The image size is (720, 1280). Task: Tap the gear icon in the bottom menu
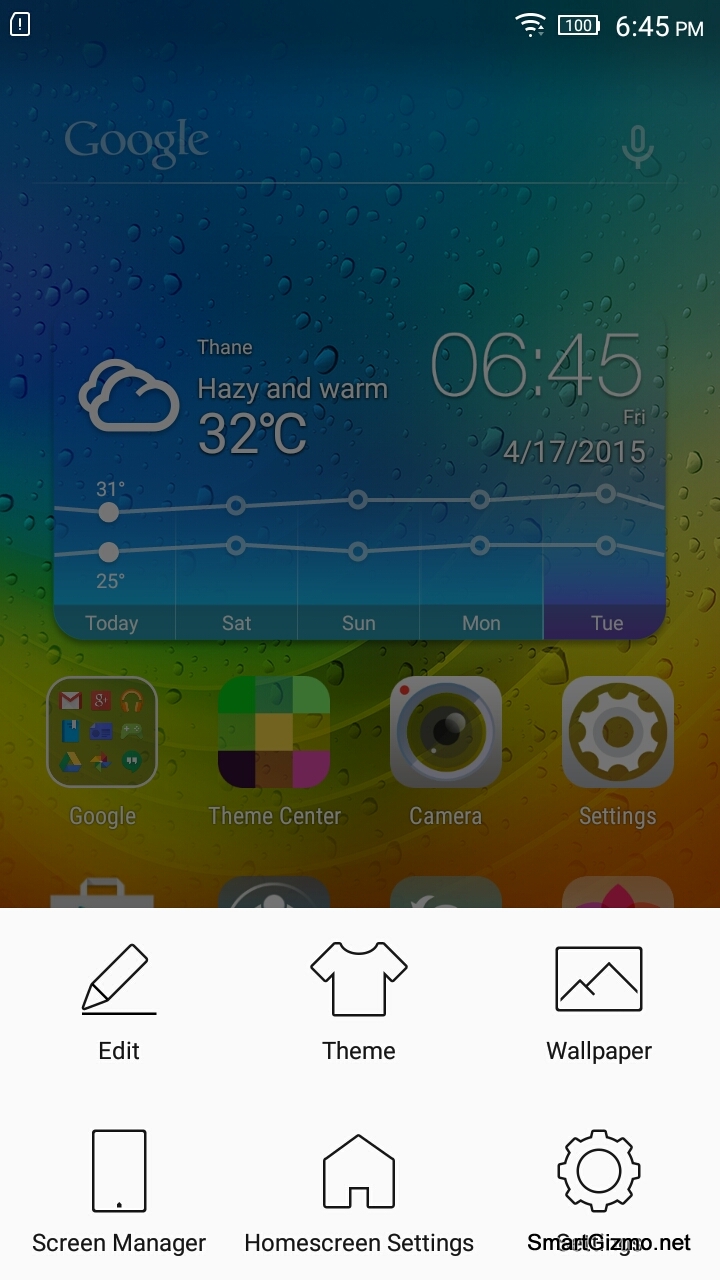tap(599, 1171)
